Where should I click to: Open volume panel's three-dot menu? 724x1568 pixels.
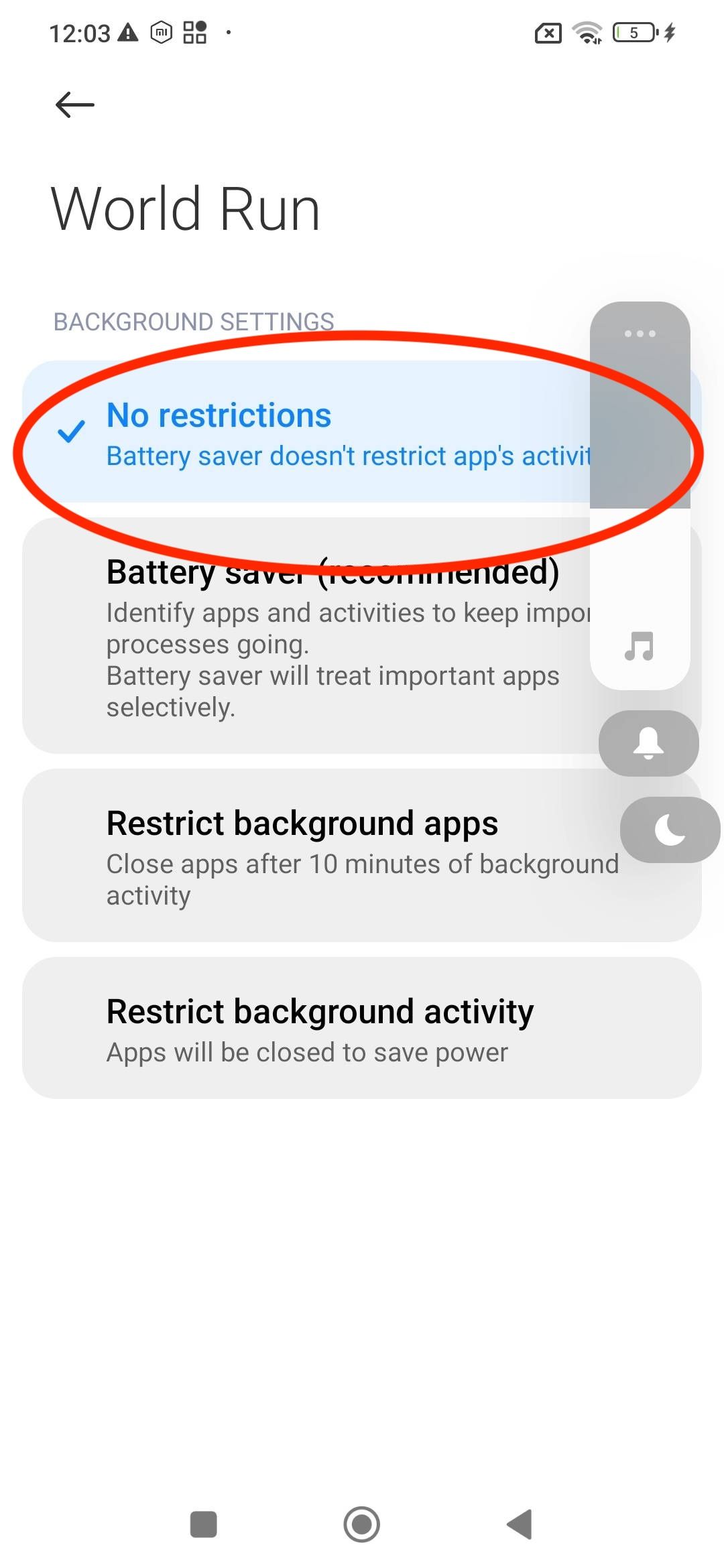click(640, 334)
